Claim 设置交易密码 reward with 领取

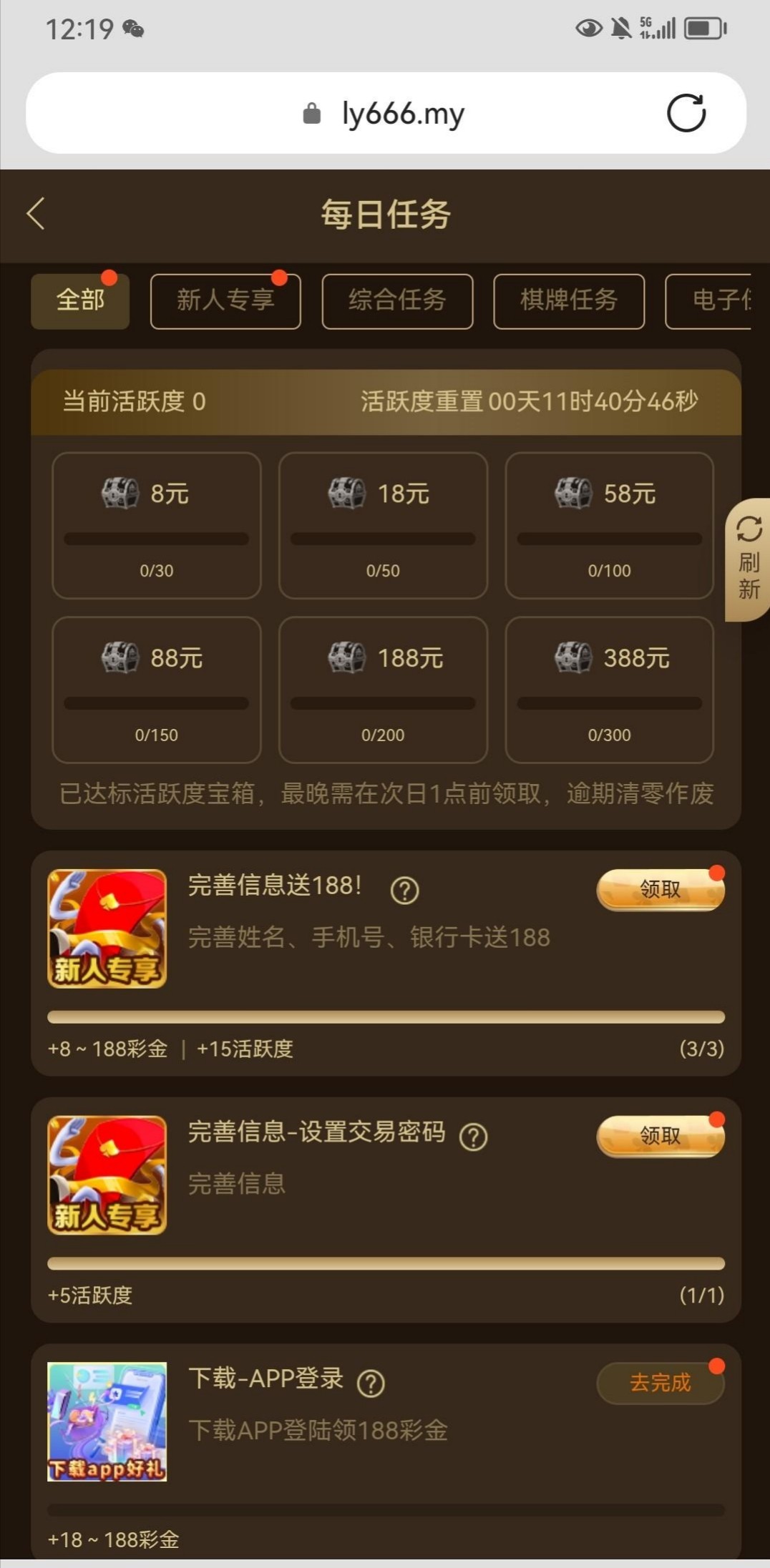point(660,1136)
